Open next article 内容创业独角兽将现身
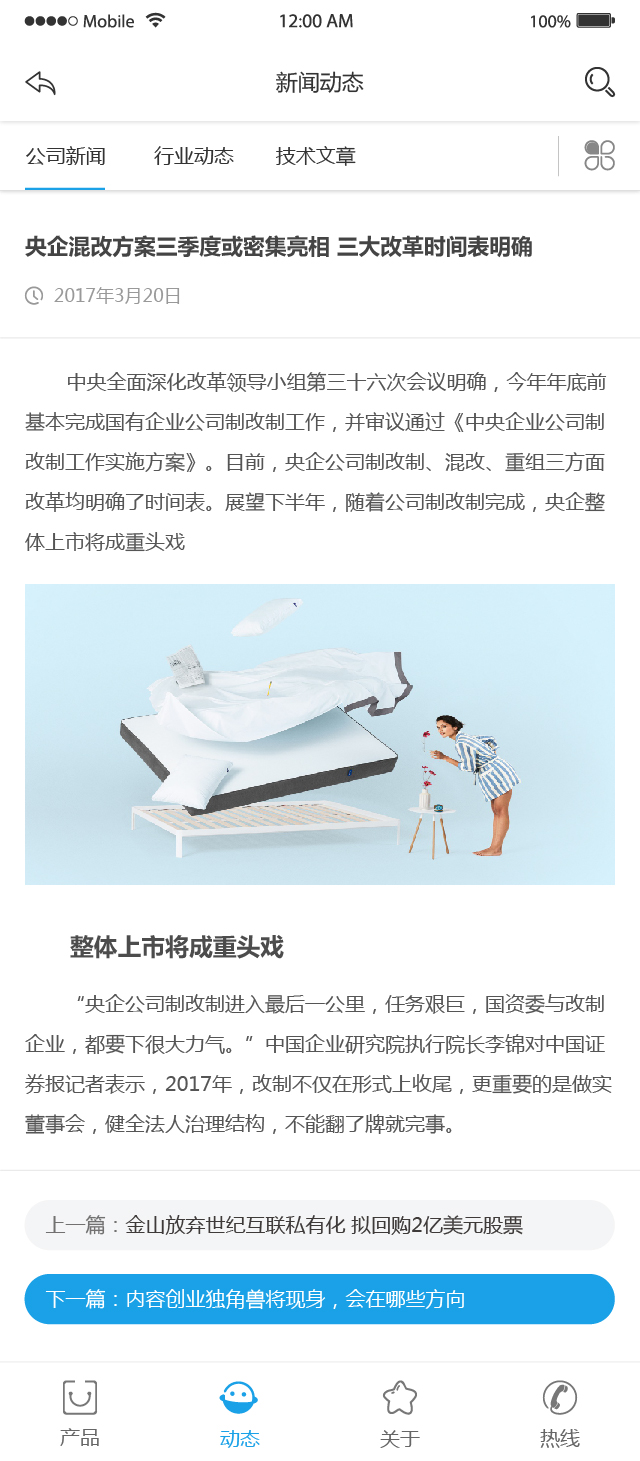 (x=320, y=1299)
